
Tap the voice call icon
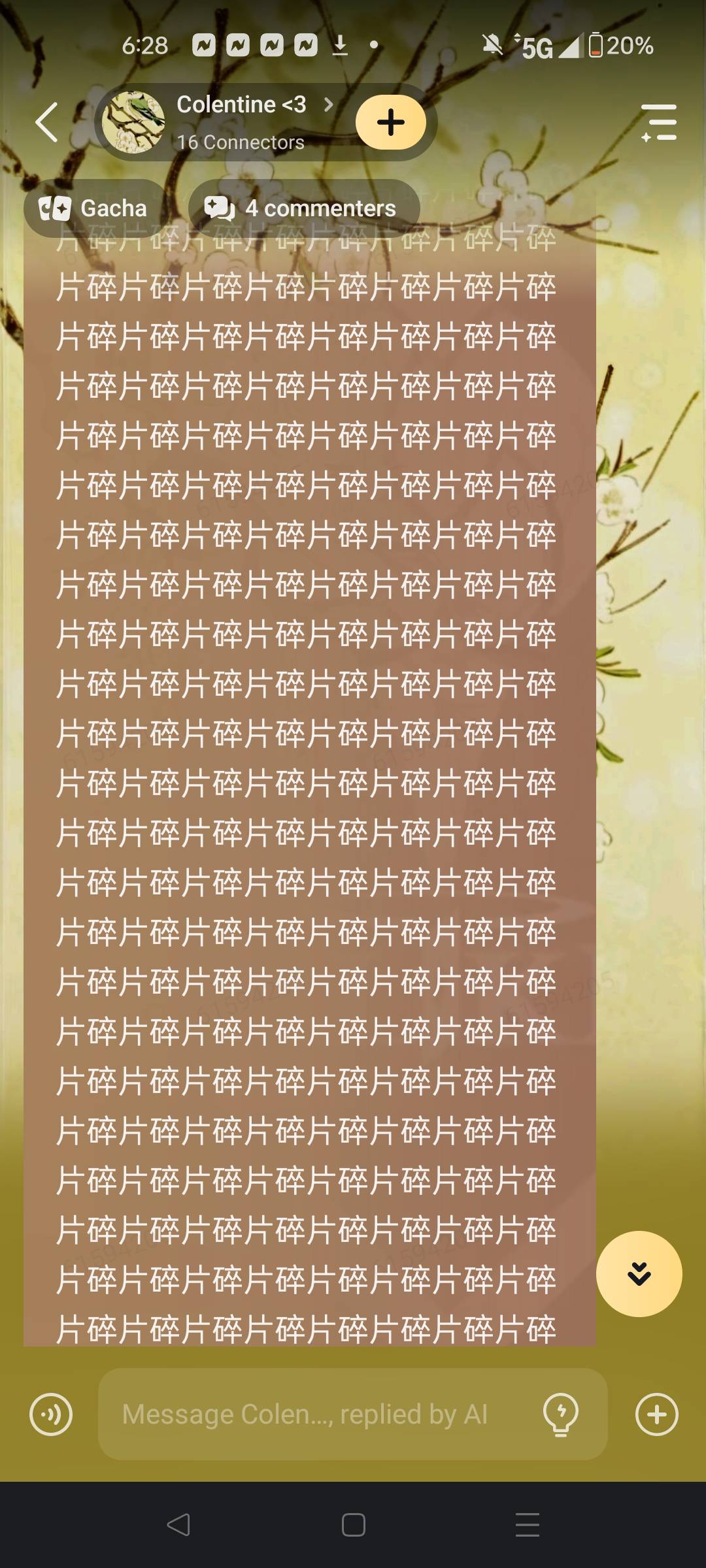(51, 1414)
